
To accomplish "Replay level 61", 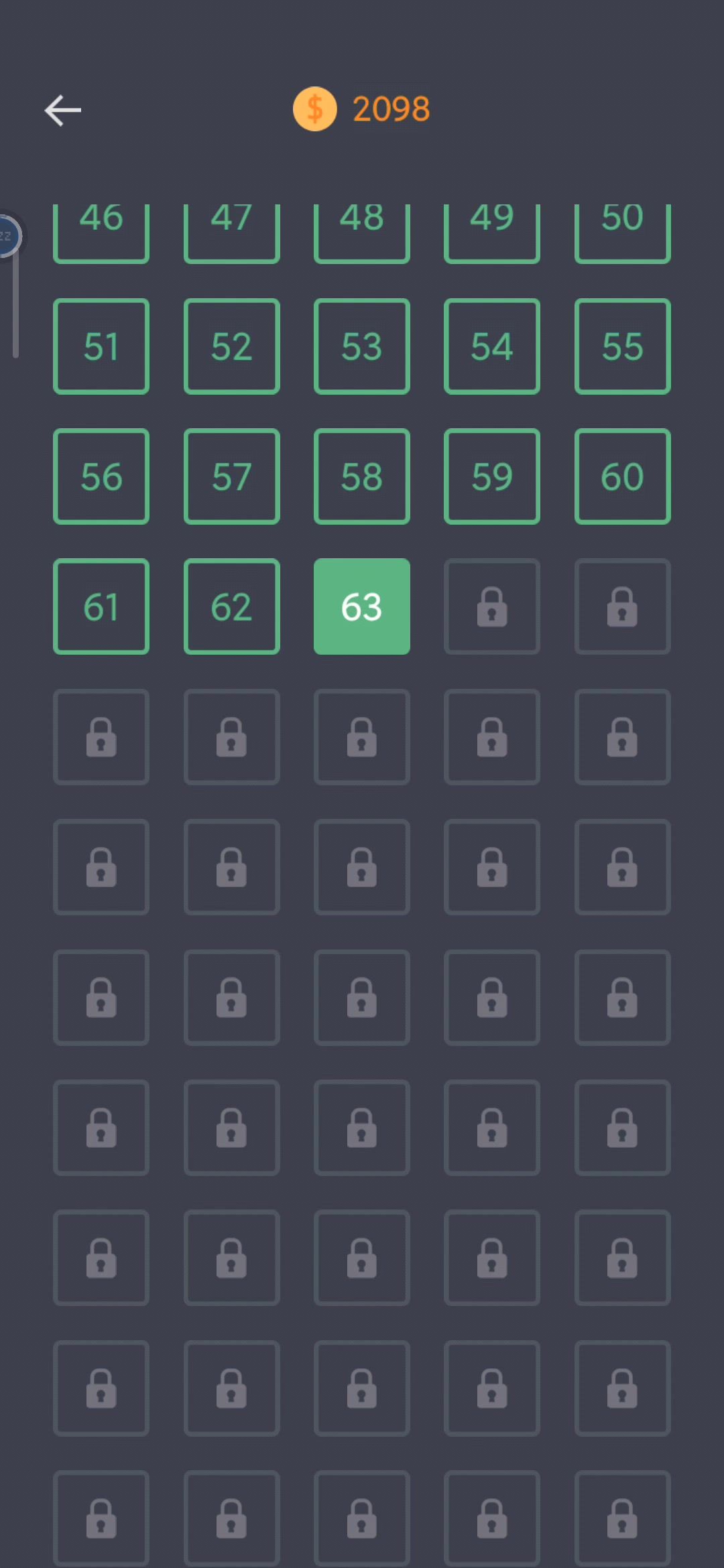I will [x=101, y=606].
